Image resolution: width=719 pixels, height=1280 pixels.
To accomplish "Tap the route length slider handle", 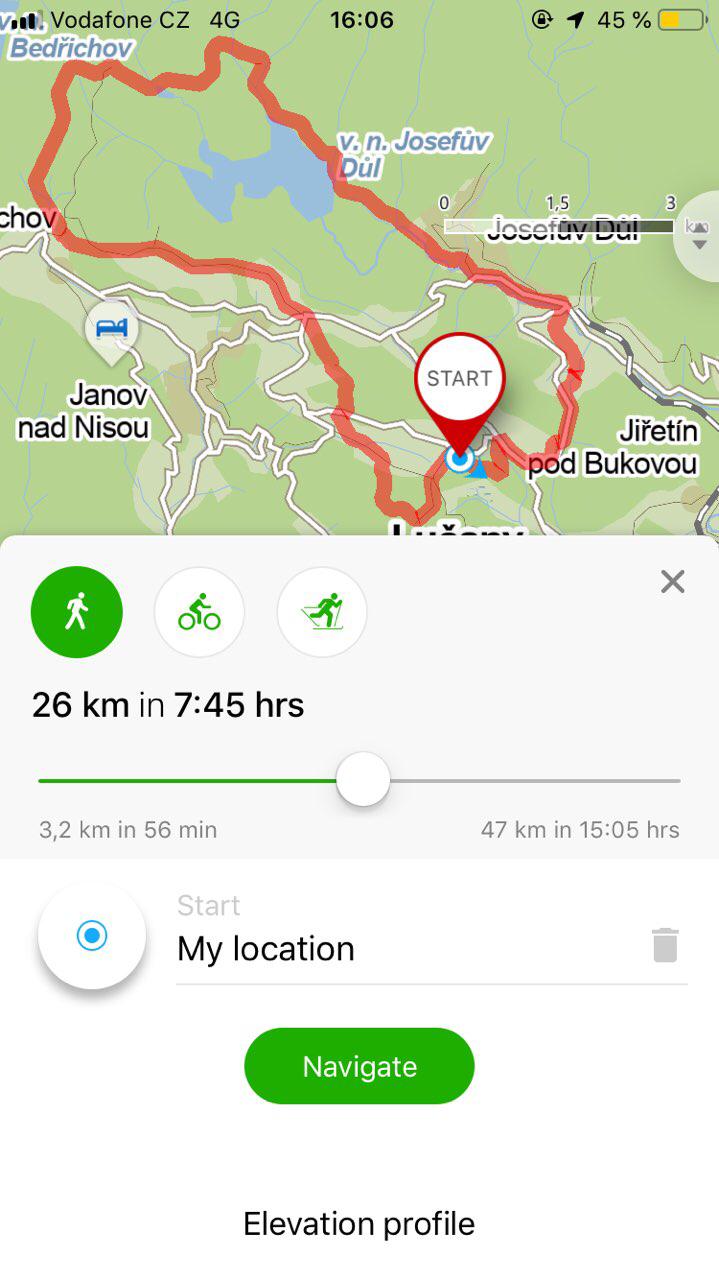I will (x=363, y=780).
